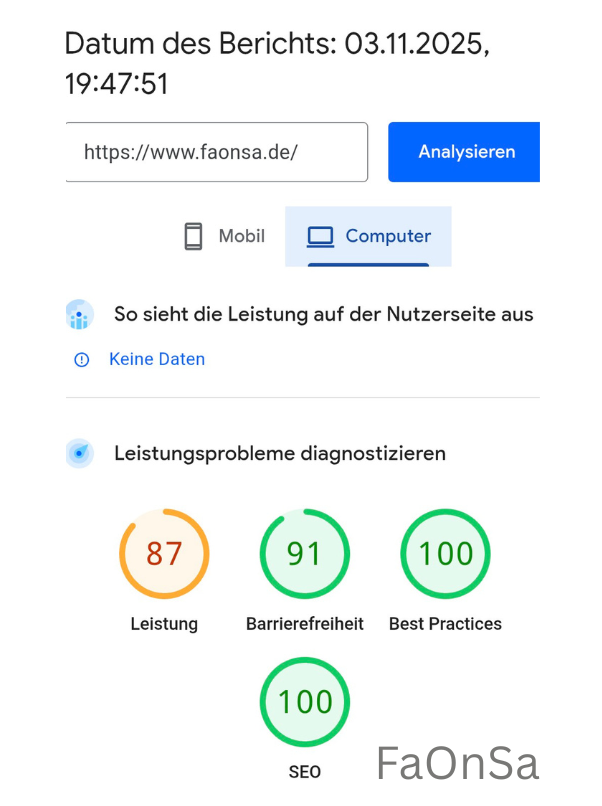602x806 pixels.
Task: Switch to the Mobil tab
Action: click(x=224, y=237)
